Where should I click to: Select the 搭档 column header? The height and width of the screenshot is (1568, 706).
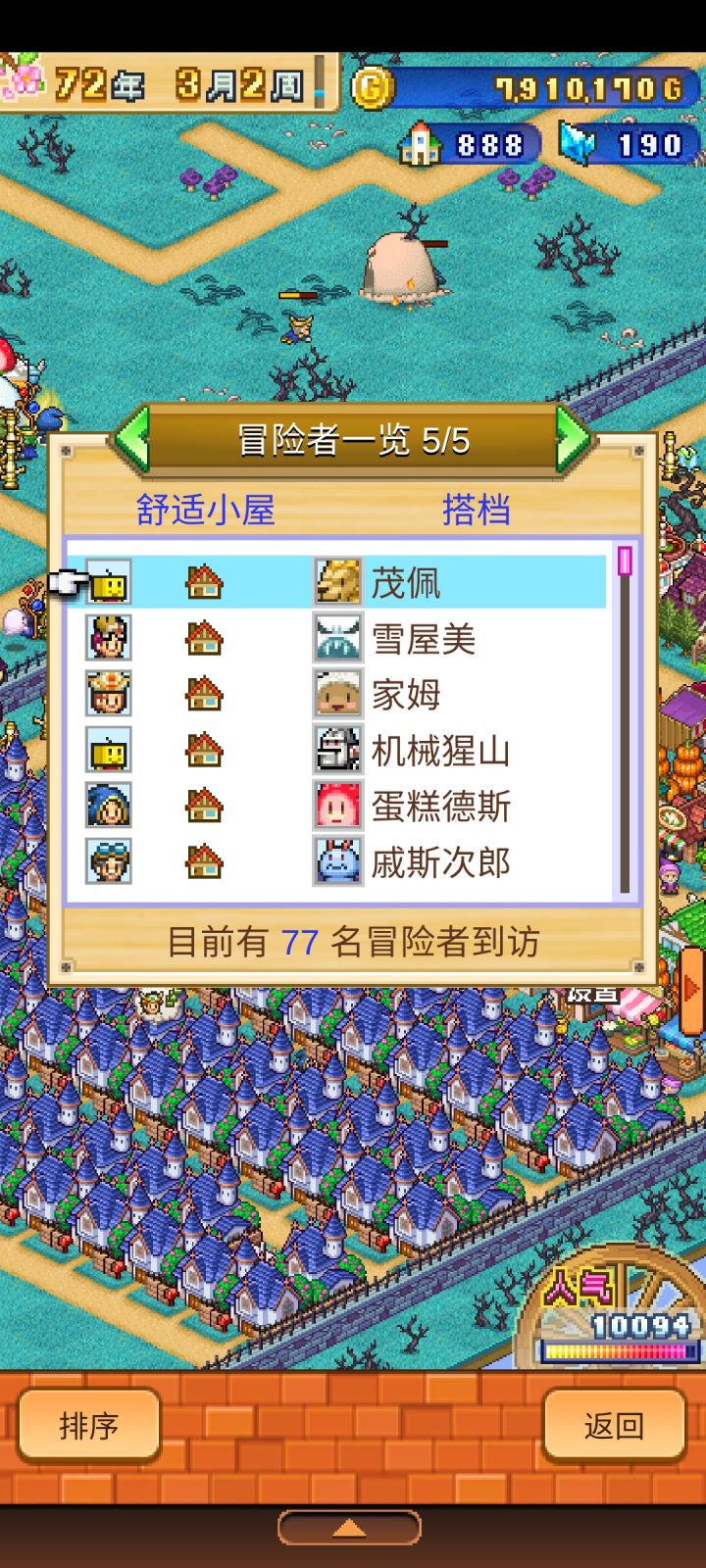click(479, 510)
